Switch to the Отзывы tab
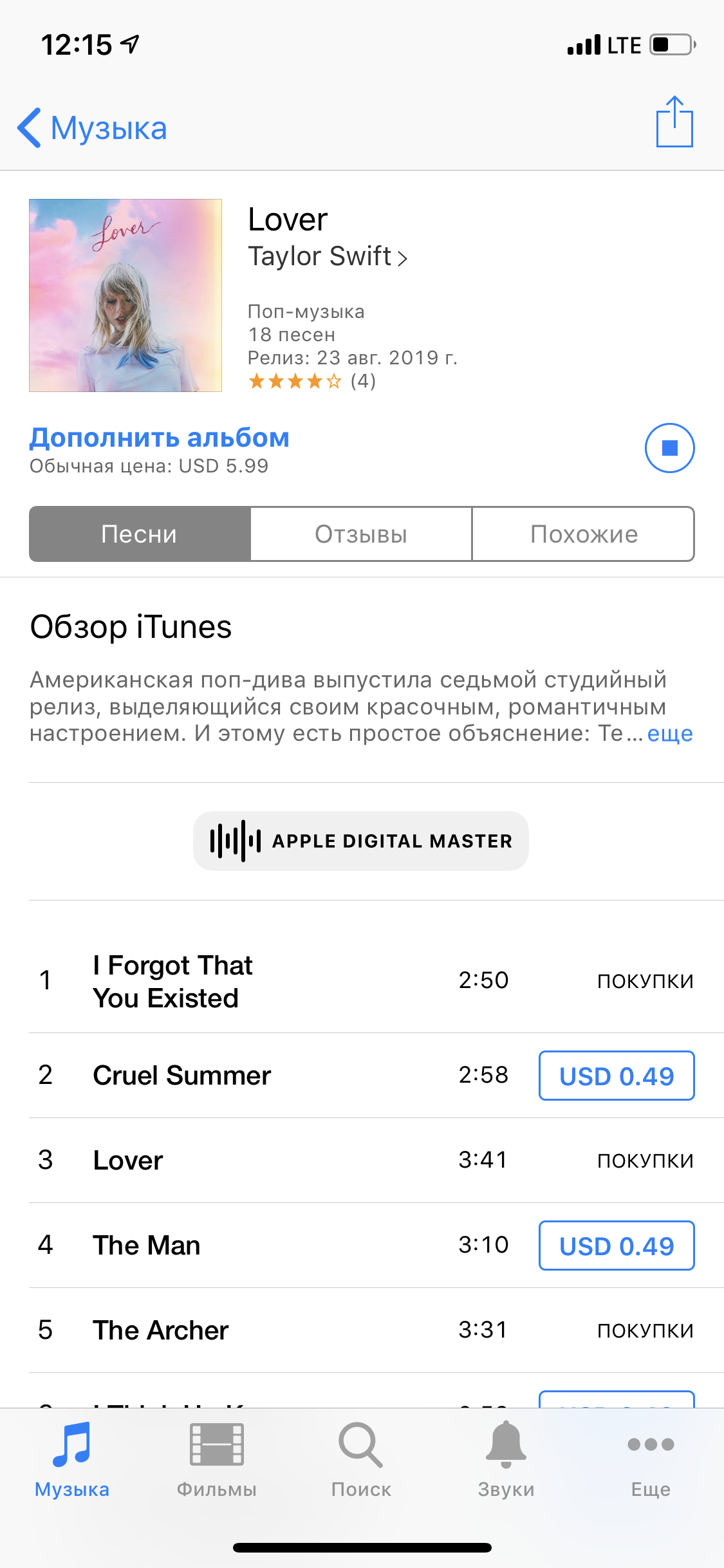The height and width of the screenshot is (1568, 724). coord(361,534)
